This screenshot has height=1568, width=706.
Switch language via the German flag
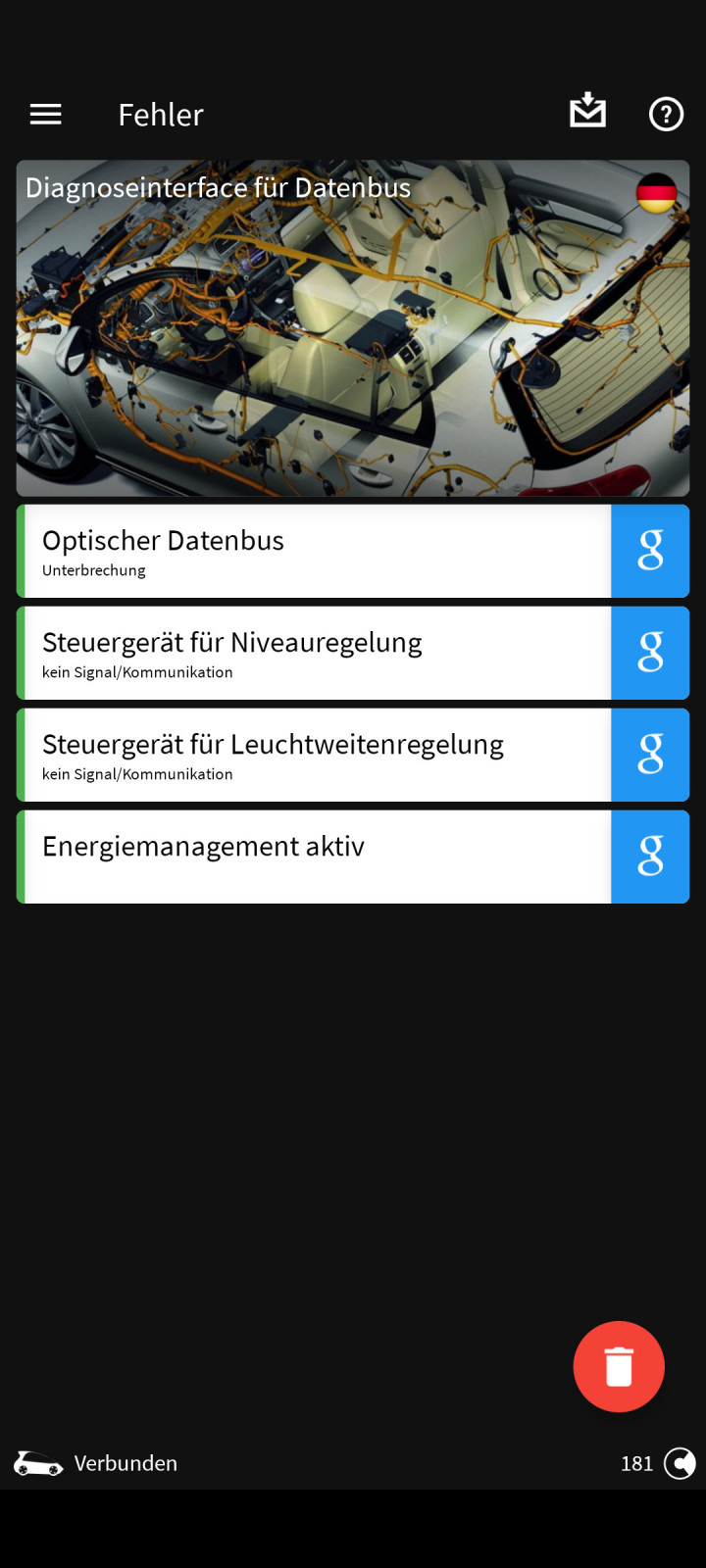coord(655,193)
